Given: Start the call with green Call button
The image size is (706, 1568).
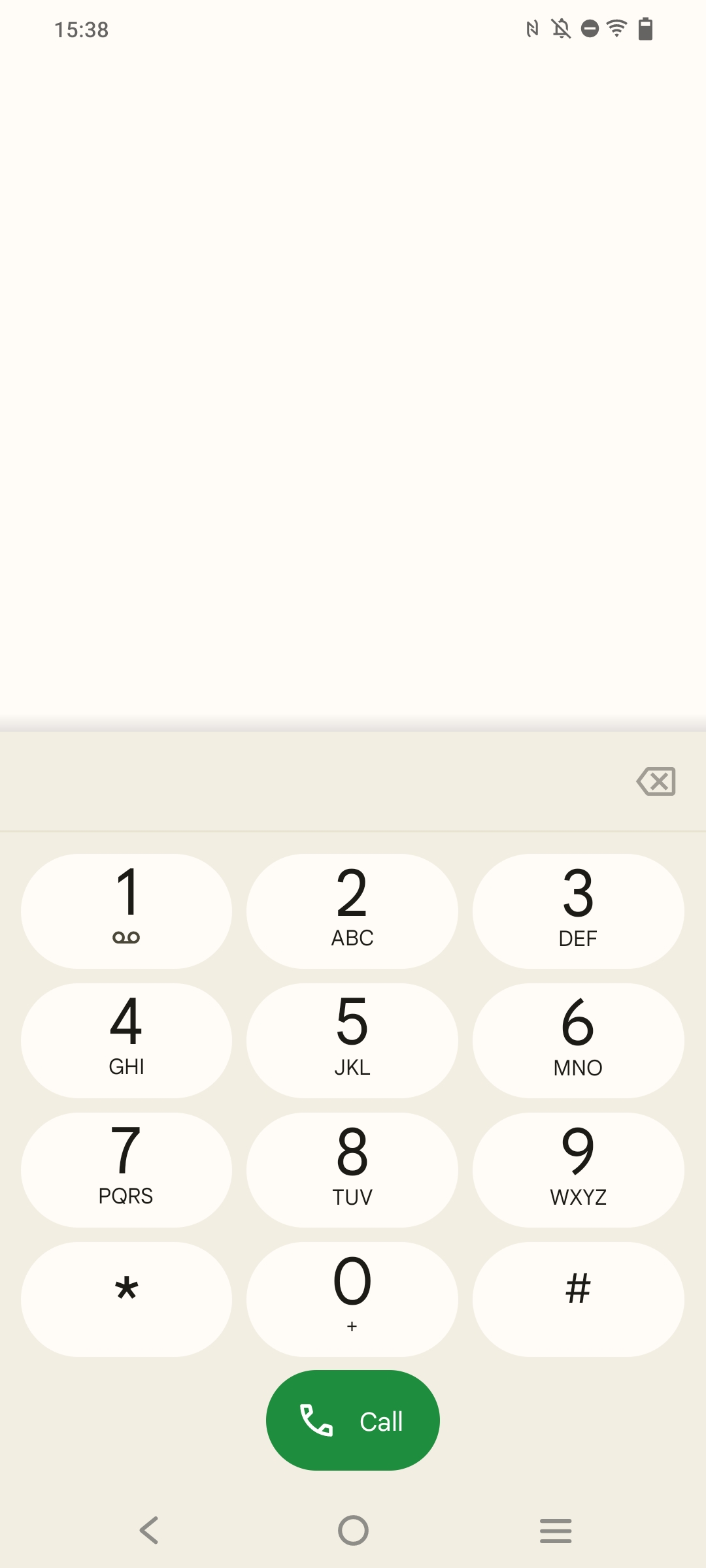Looking at the screenshot, I should coord(352,1420).
